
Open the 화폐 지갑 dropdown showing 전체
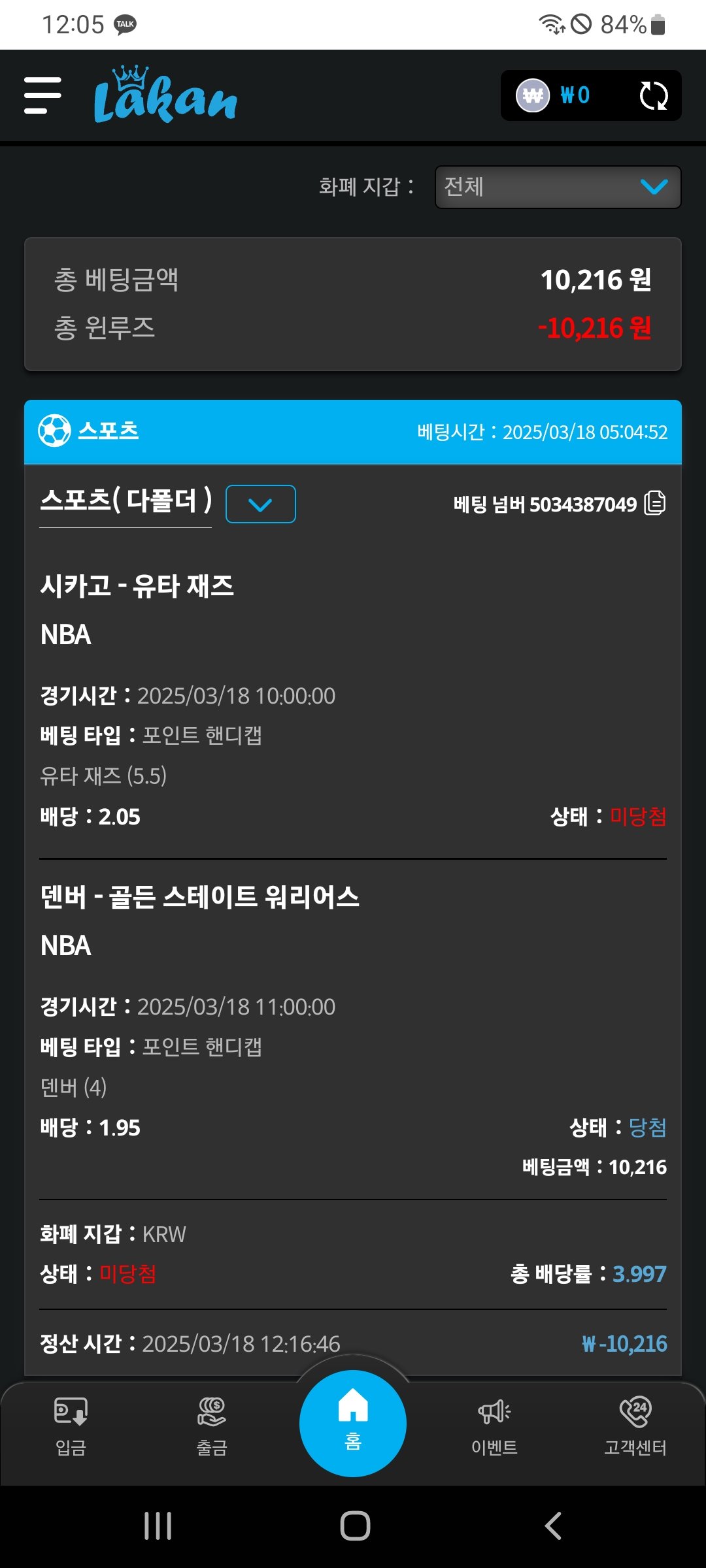(558, 188)
